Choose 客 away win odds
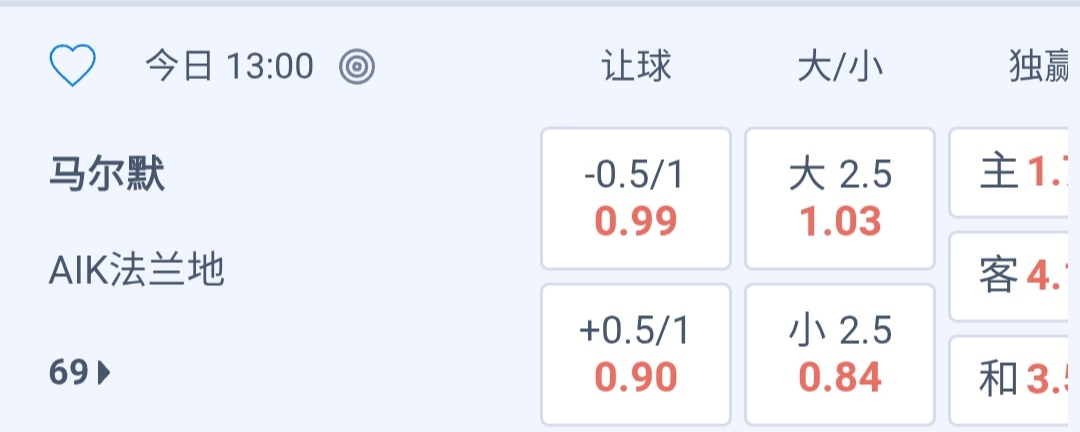Image resolution: width=1080 pixels, height=432 pixels. pos(1014,276)
